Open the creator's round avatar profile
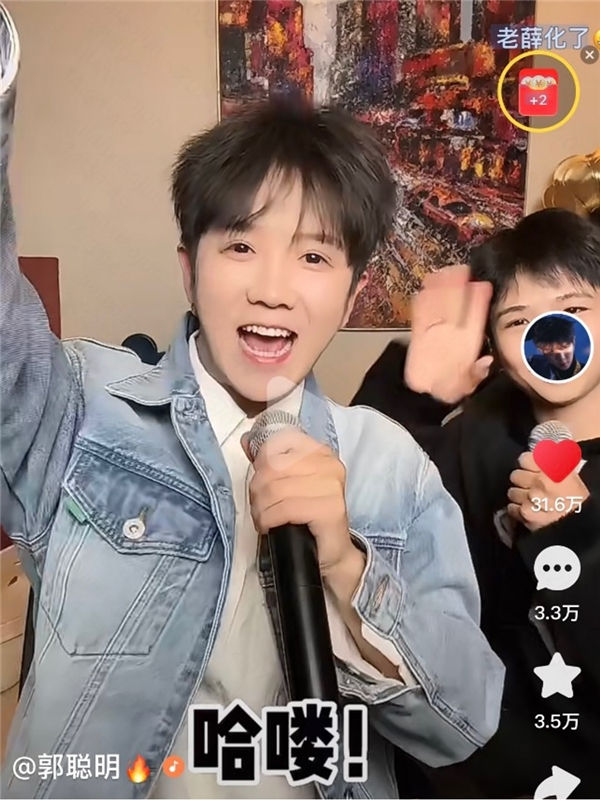 558,346
